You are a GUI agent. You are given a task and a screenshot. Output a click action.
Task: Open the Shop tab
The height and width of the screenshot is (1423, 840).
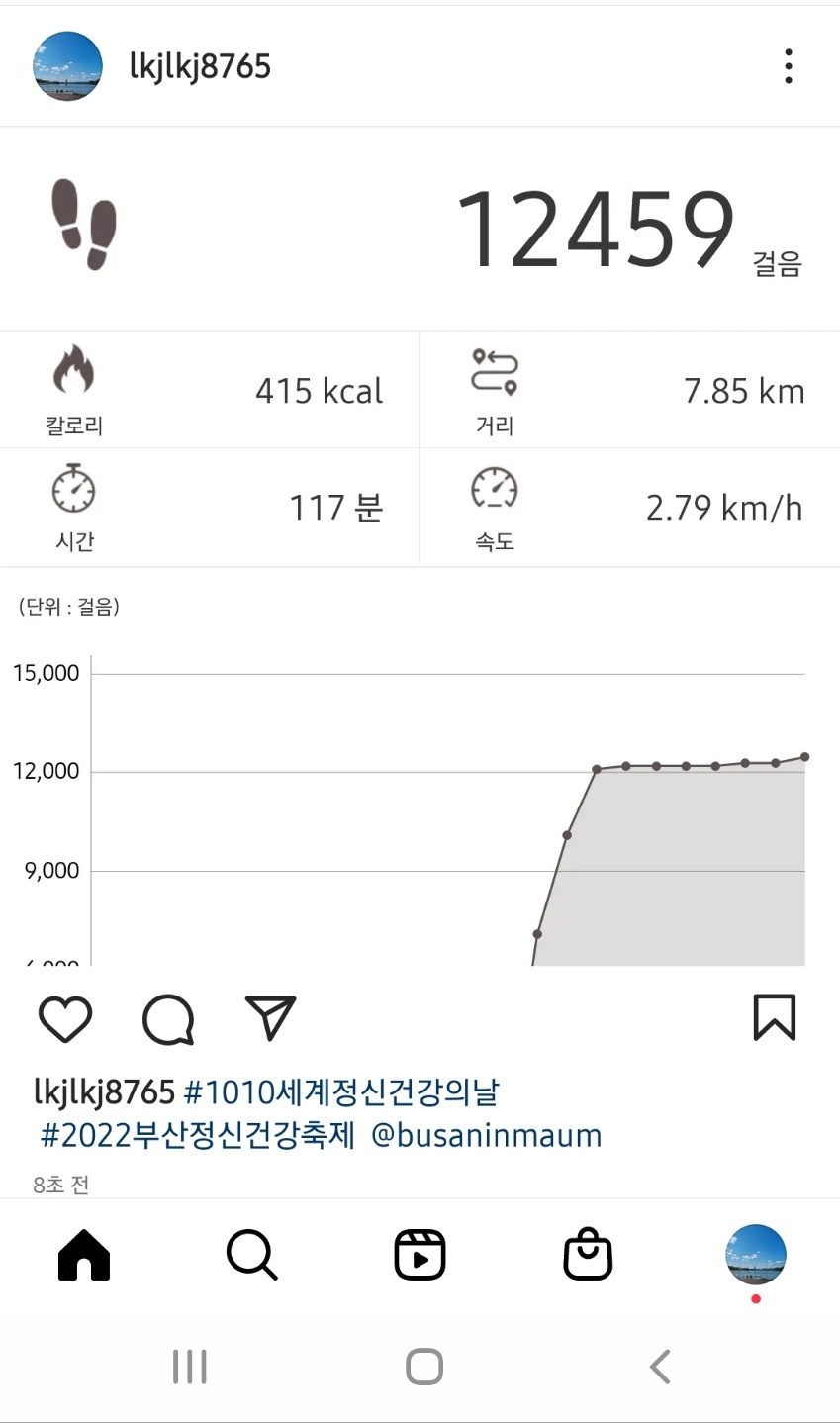coord(588,1255)
